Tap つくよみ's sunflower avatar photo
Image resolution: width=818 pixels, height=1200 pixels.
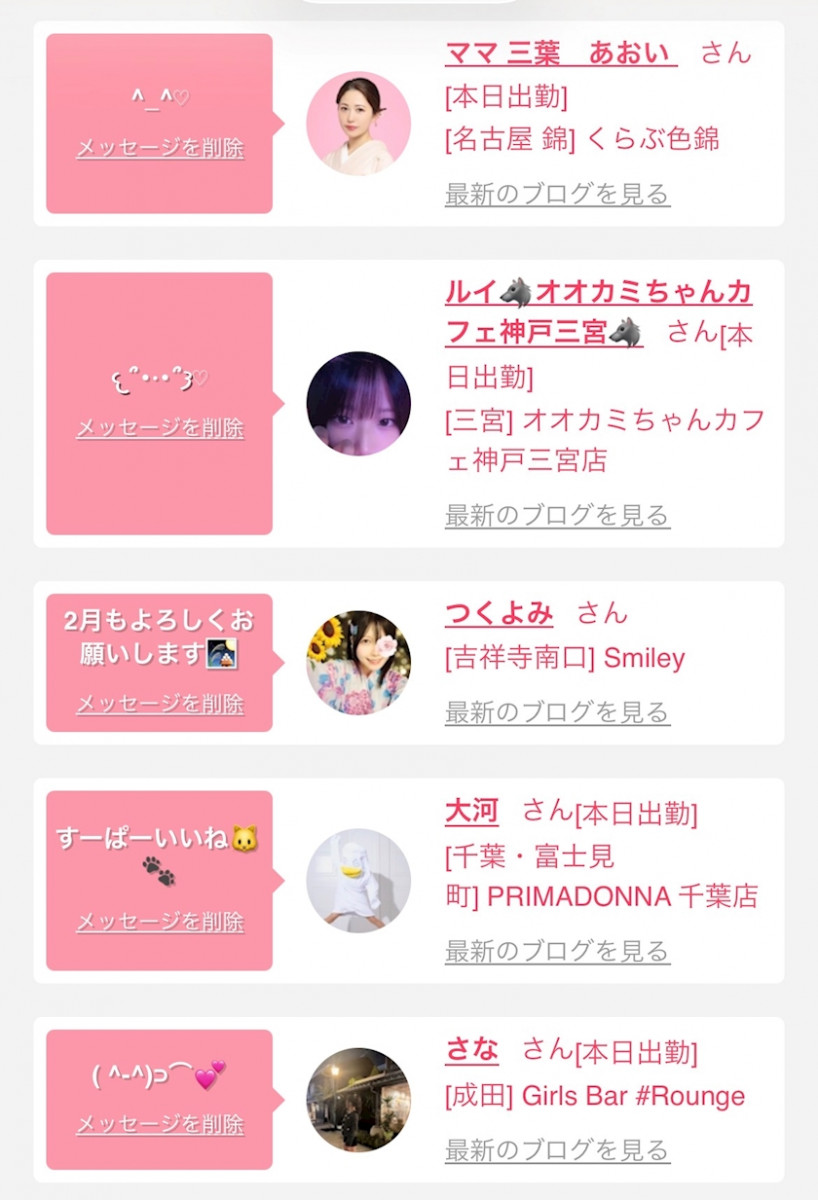click(358, 663)
